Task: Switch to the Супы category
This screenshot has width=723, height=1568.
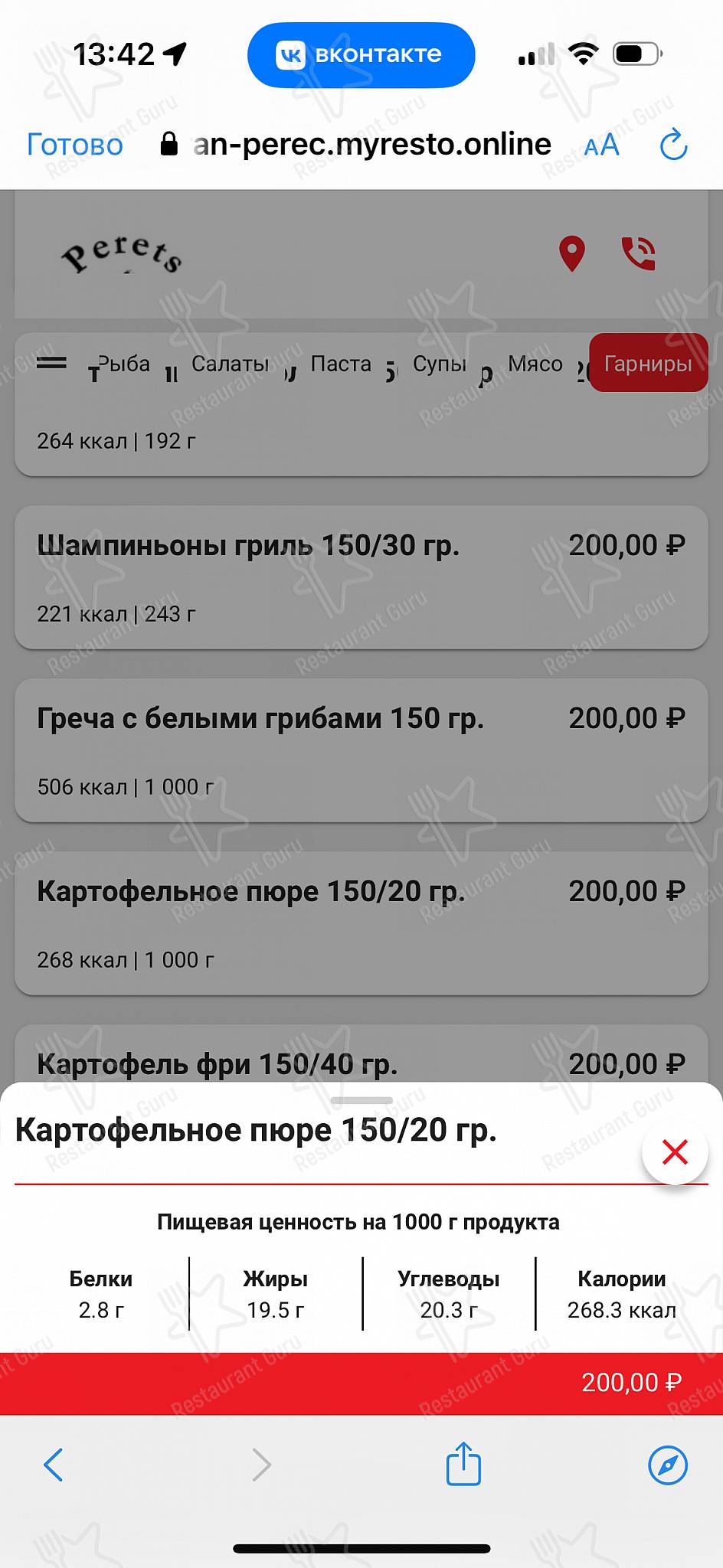Action: 439,364
